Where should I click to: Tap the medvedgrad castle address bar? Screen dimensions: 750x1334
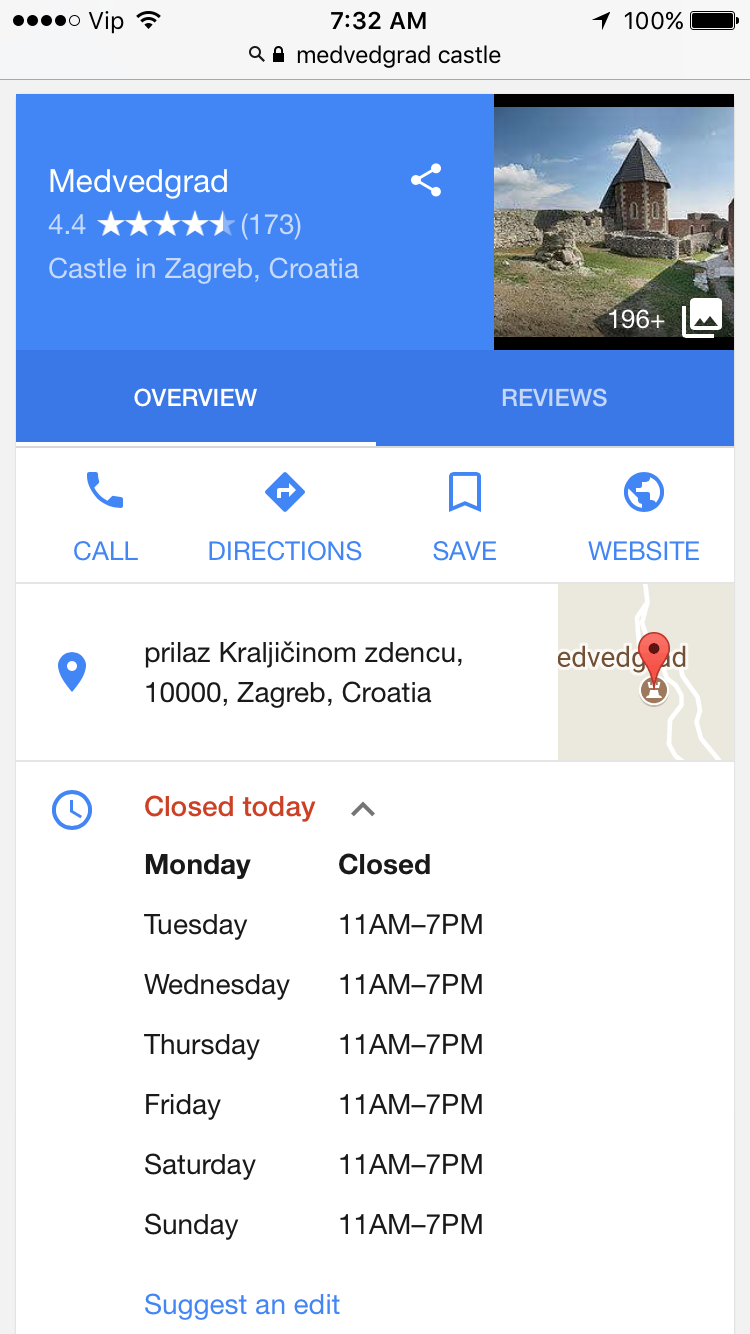[375, 55]
